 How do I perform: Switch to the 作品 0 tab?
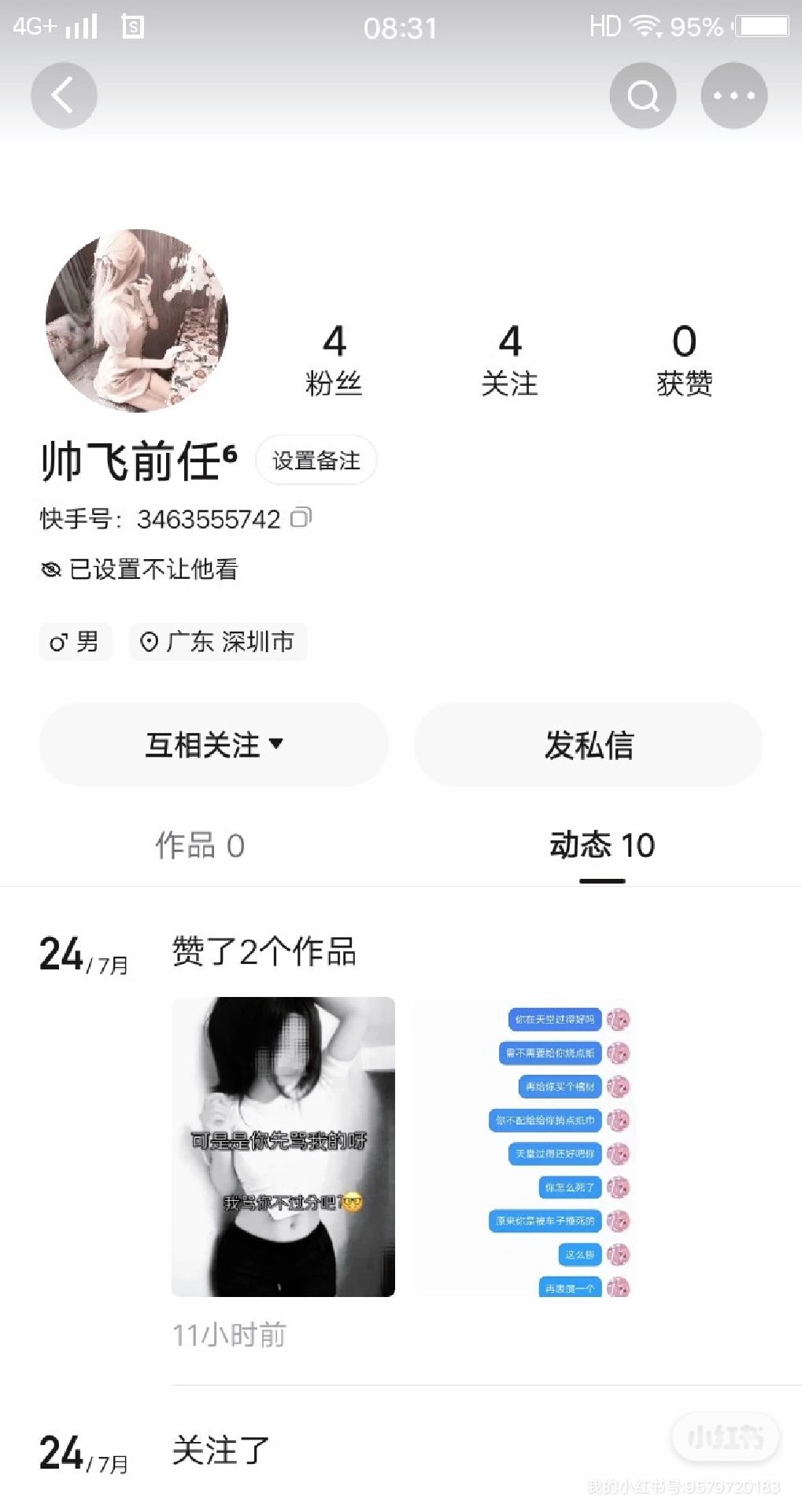[200, 845]
